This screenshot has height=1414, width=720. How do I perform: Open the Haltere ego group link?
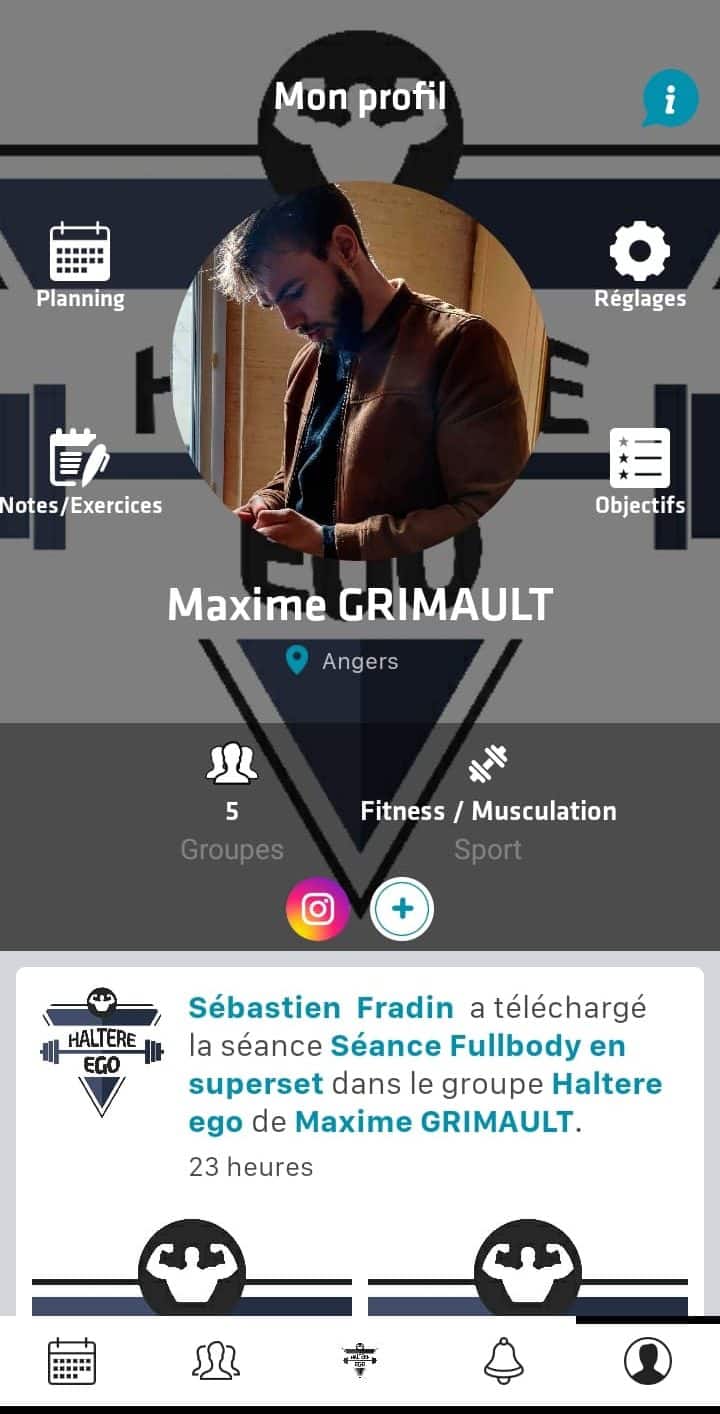click(x=425, y=1102)
